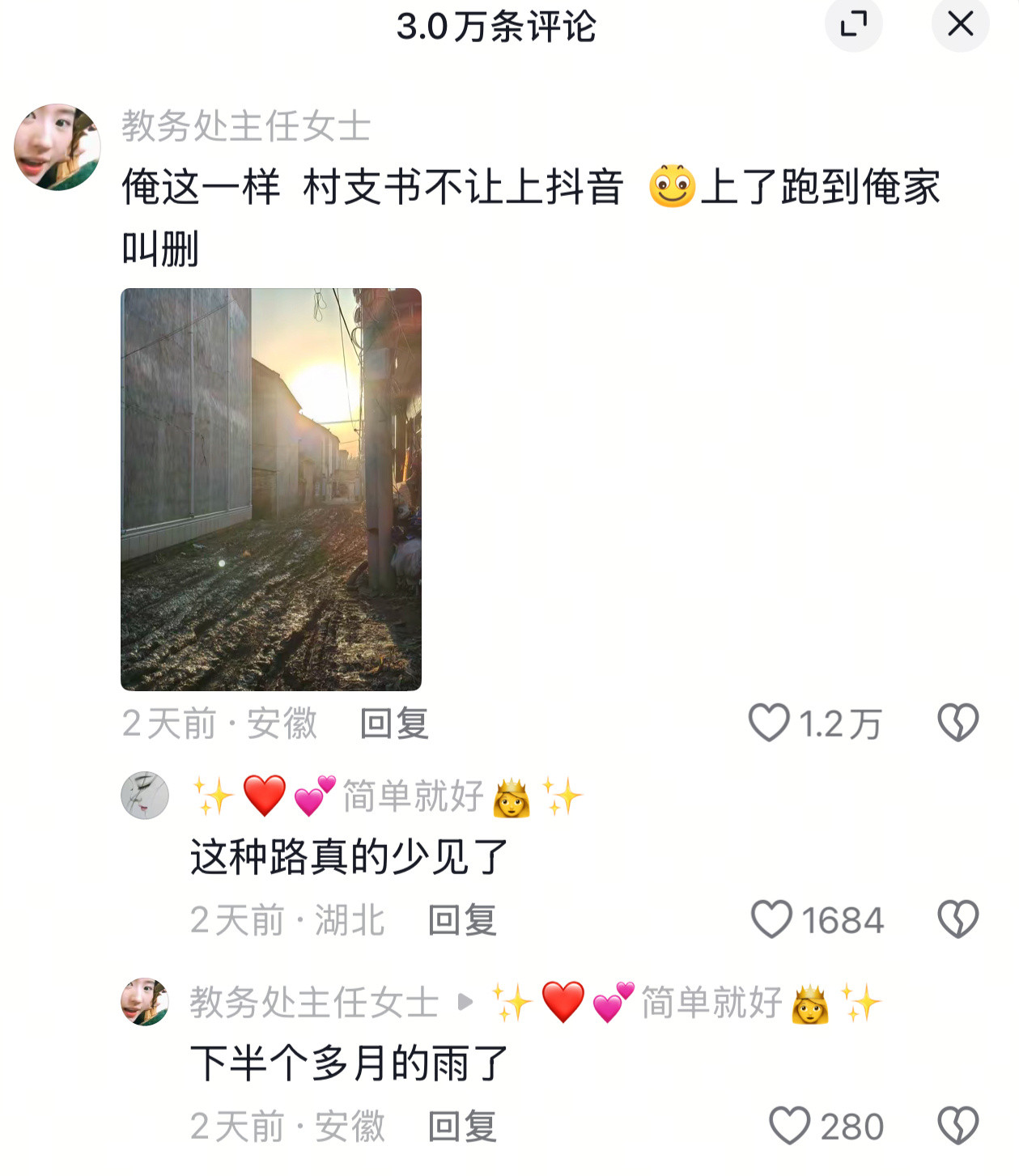This screenshot has height=1176, width=1019.
Task: Dislike the comment 这种路真的少见了
Action: (958, 920)
